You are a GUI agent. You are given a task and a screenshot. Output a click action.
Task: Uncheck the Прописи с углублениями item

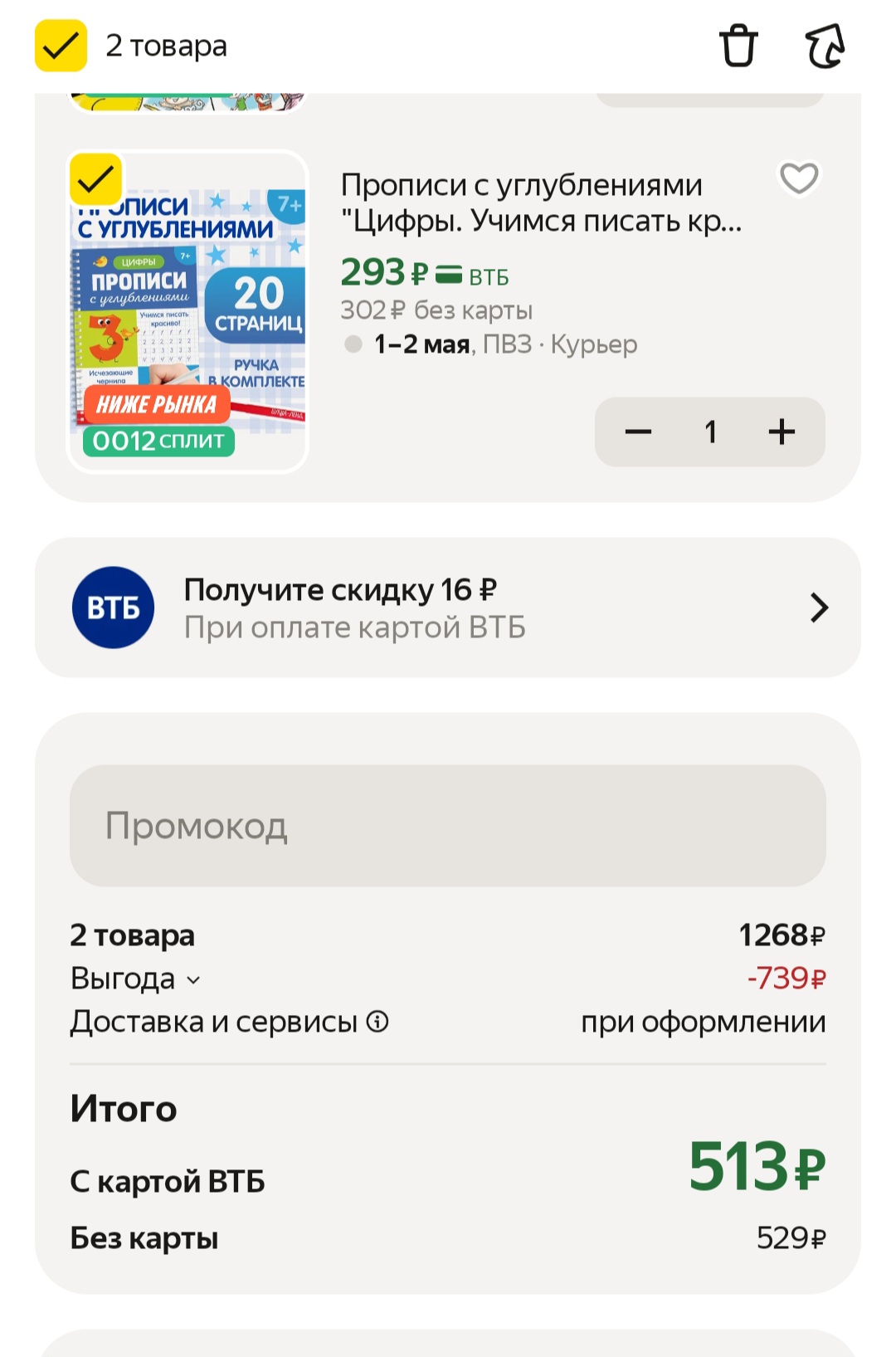tap(96, 178)
